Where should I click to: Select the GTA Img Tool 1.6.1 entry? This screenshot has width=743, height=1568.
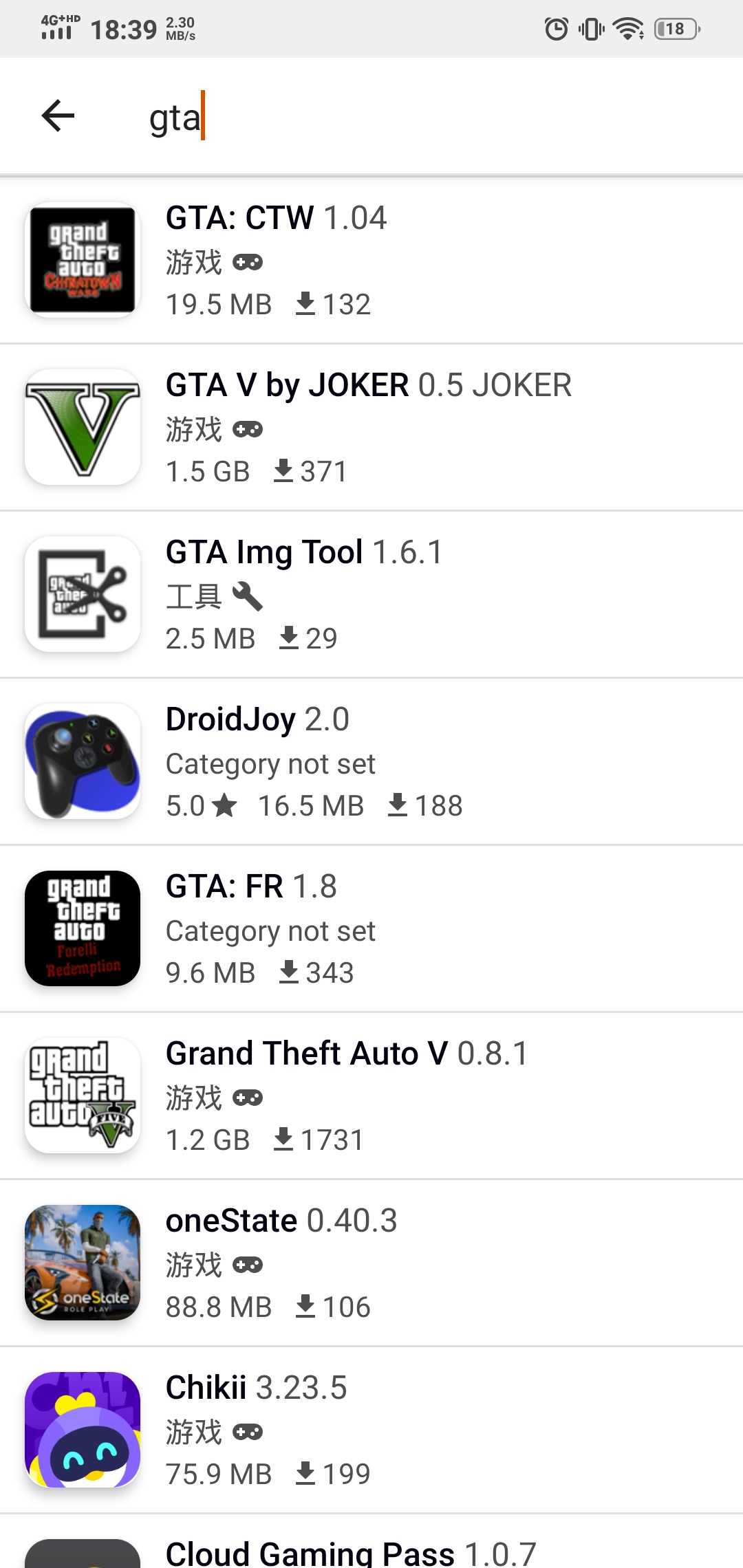pyautogui.click(x=371, y=594)
